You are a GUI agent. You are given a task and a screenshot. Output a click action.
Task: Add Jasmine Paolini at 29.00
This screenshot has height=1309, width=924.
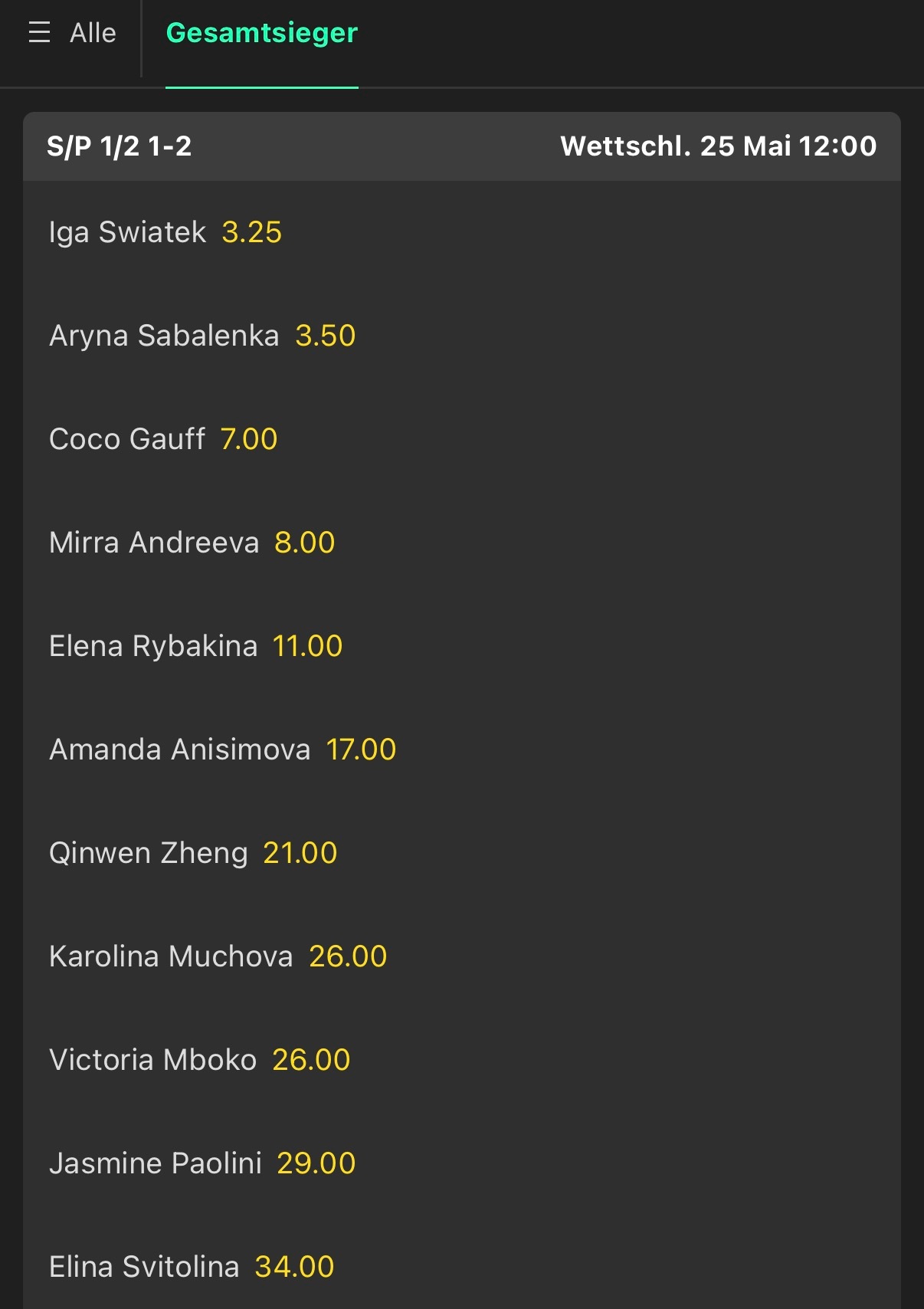(x=316, y=1163)
